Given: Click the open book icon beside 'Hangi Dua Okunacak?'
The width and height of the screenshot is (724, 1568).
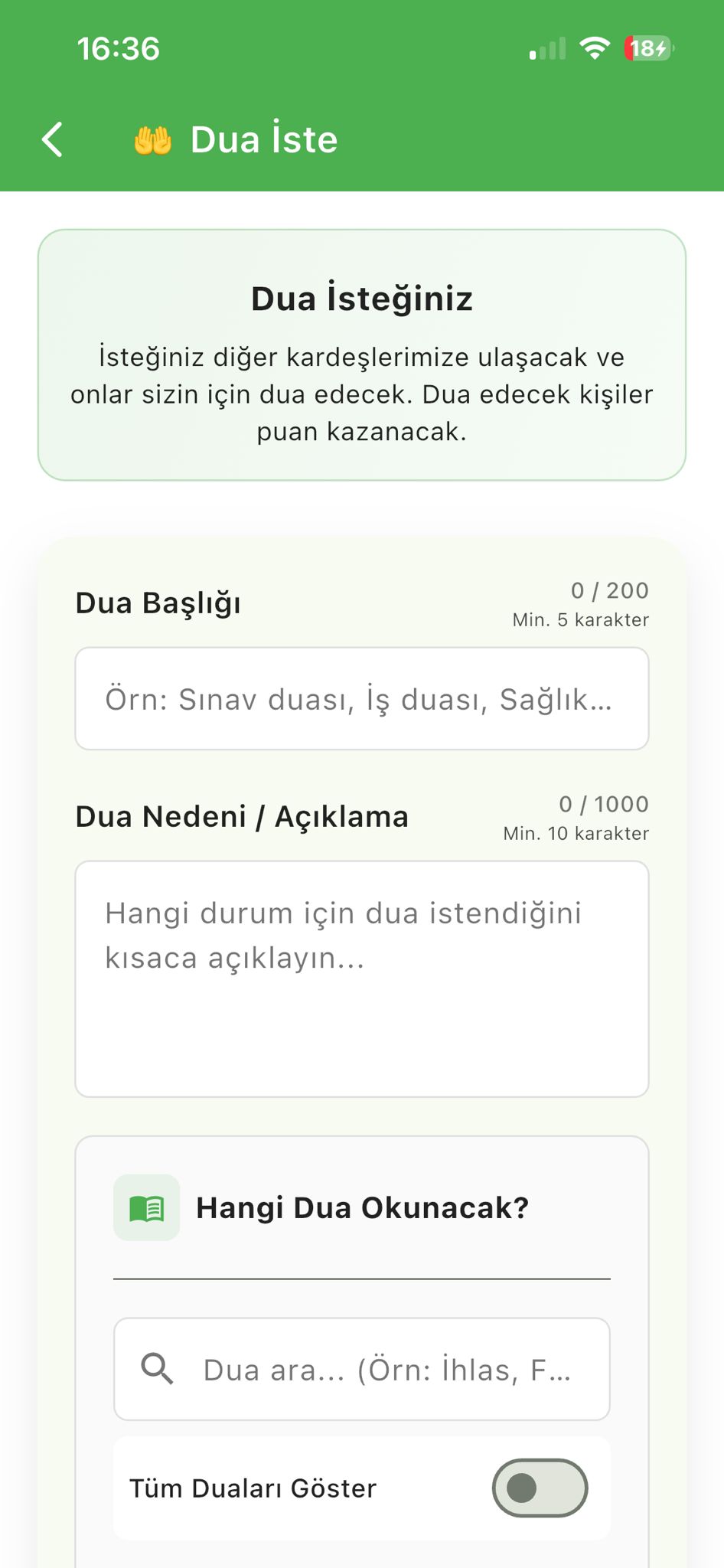Looking at the screenshot, I should 146,1207.
